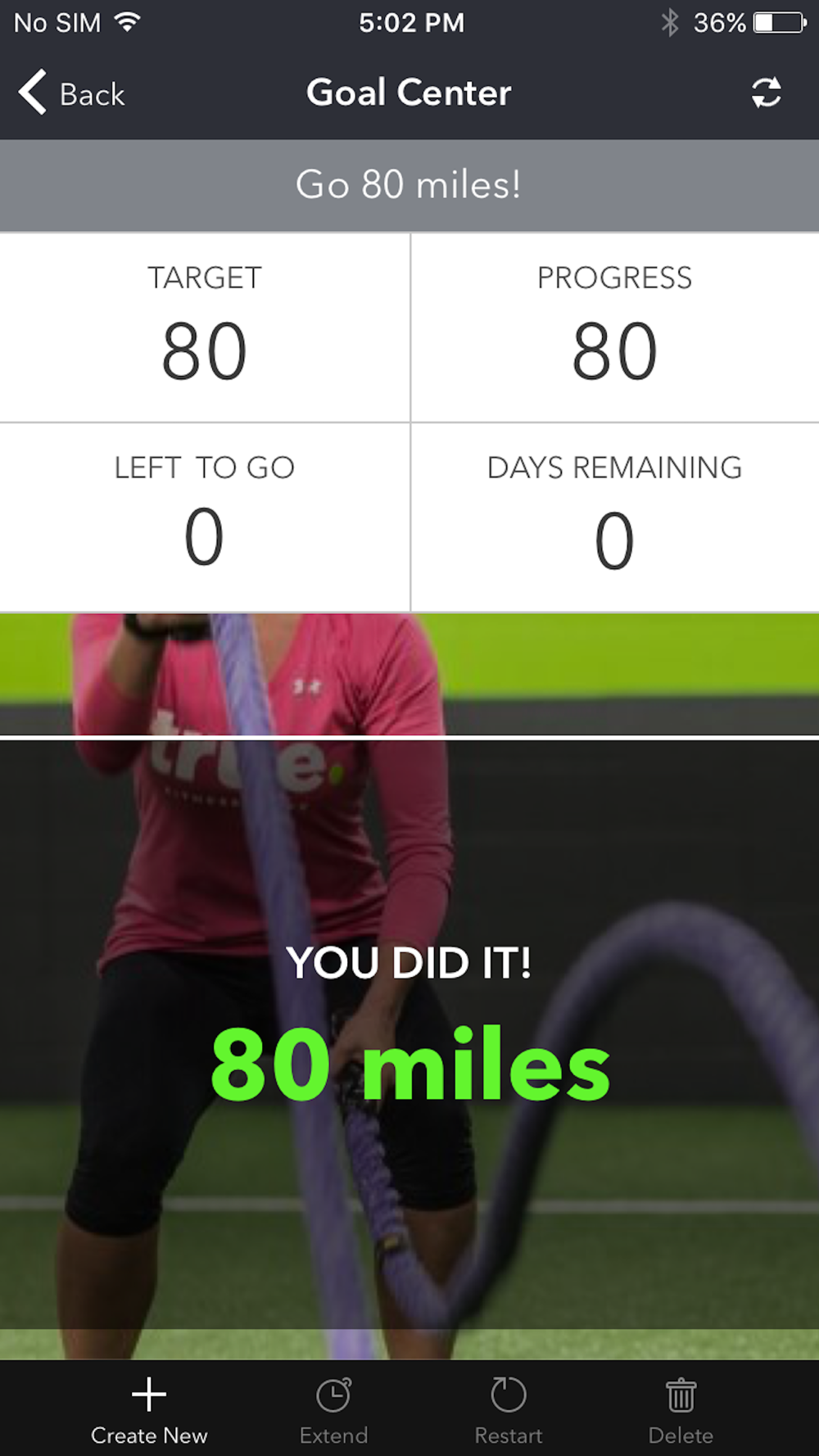The image size is (819, 1456).
Task: Go back from Goal Center
Action: [72, 93]
